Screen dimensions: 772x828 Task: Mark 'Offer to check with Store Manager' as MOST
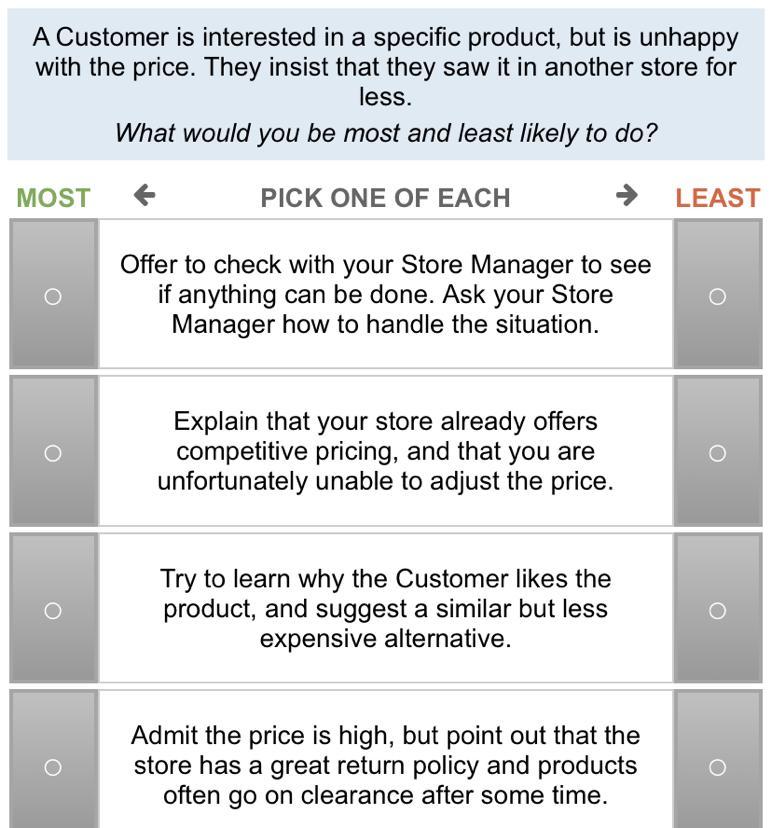click(x=53, y=296)
